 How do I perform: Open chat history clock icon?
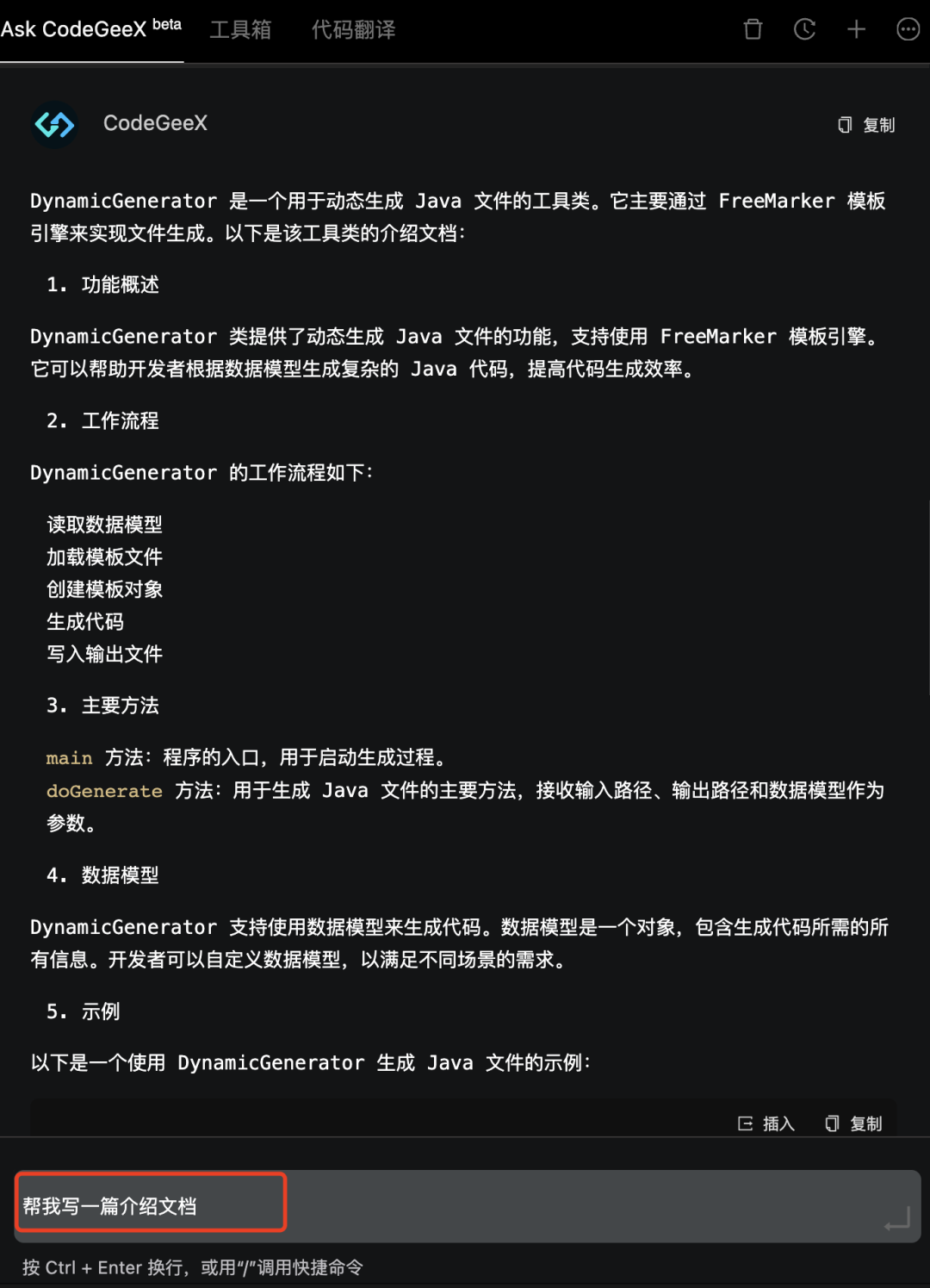coord(804,30)
